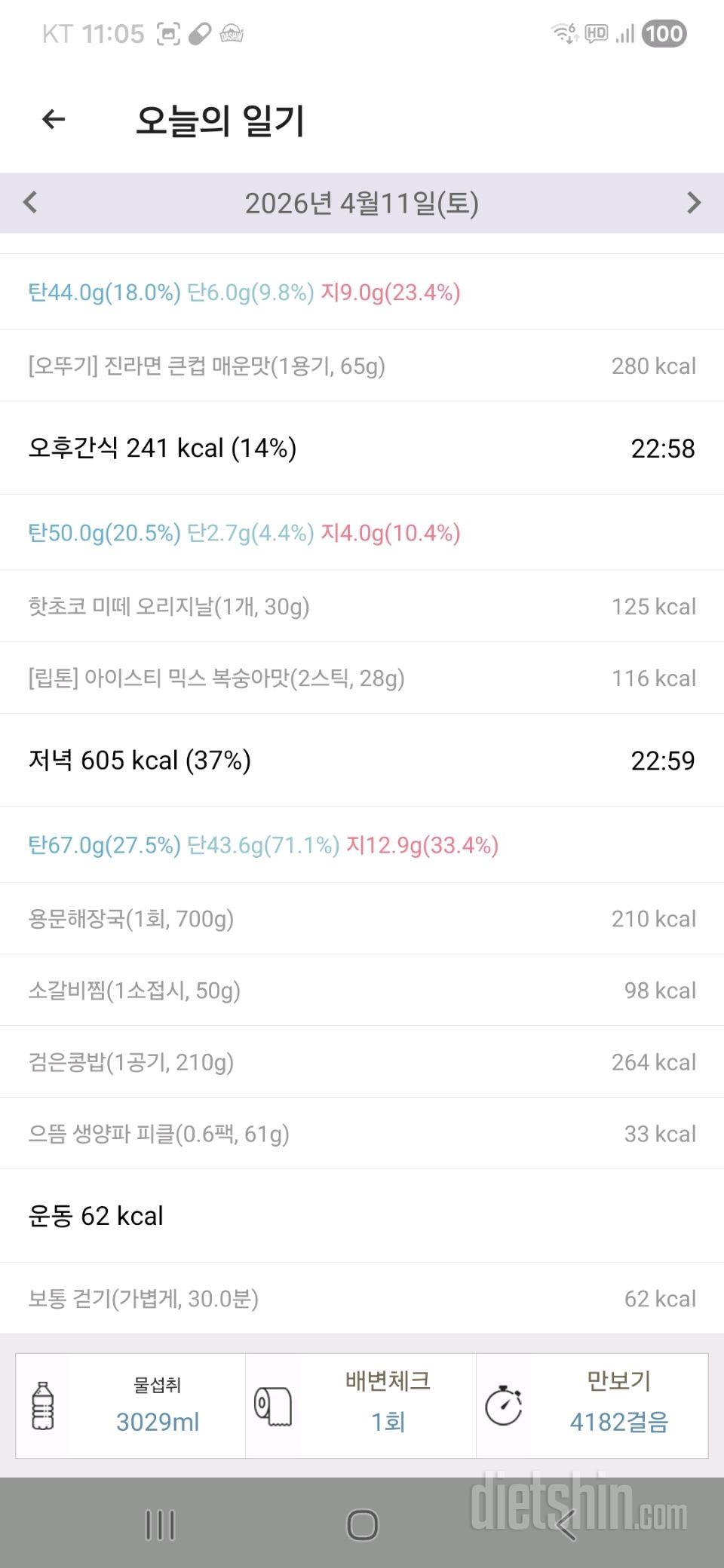Go to the next day's diary
Viewport: 724px width, 1568px height.
(x=694, y=202)
